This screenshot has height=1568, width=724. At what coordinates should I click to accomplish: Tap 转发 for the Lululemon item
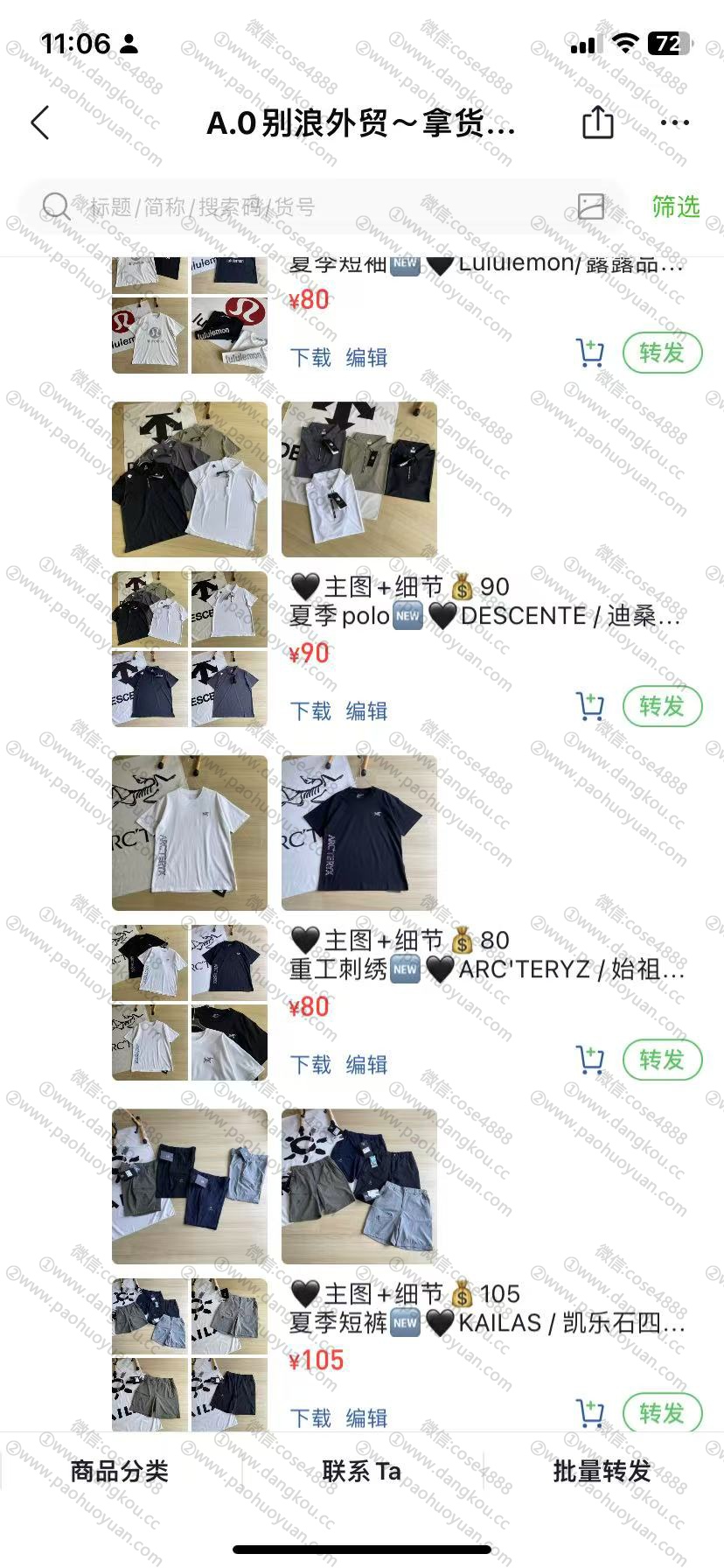point(662,353)
